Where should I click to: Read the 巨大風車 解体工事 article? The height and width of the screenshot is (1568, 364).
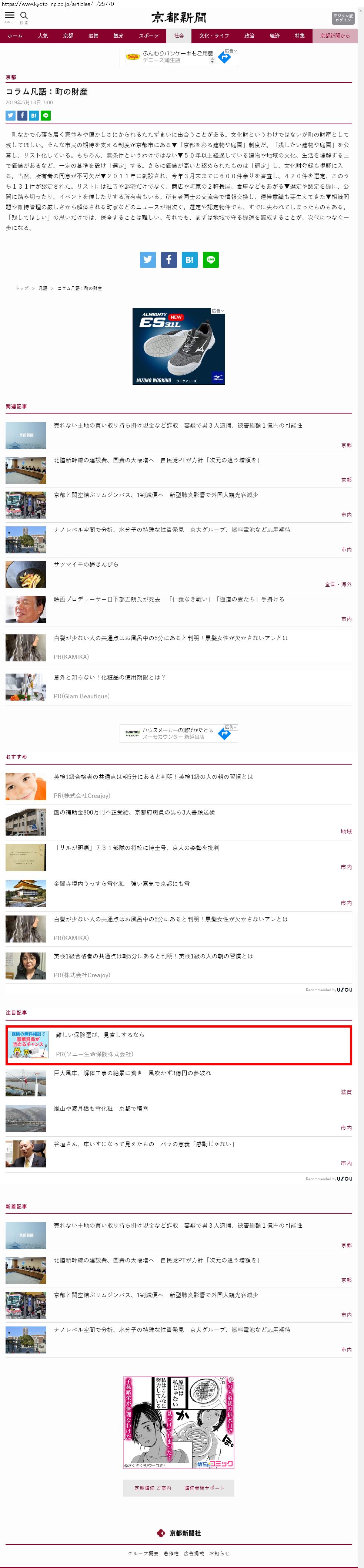(x=132, y=1073)
